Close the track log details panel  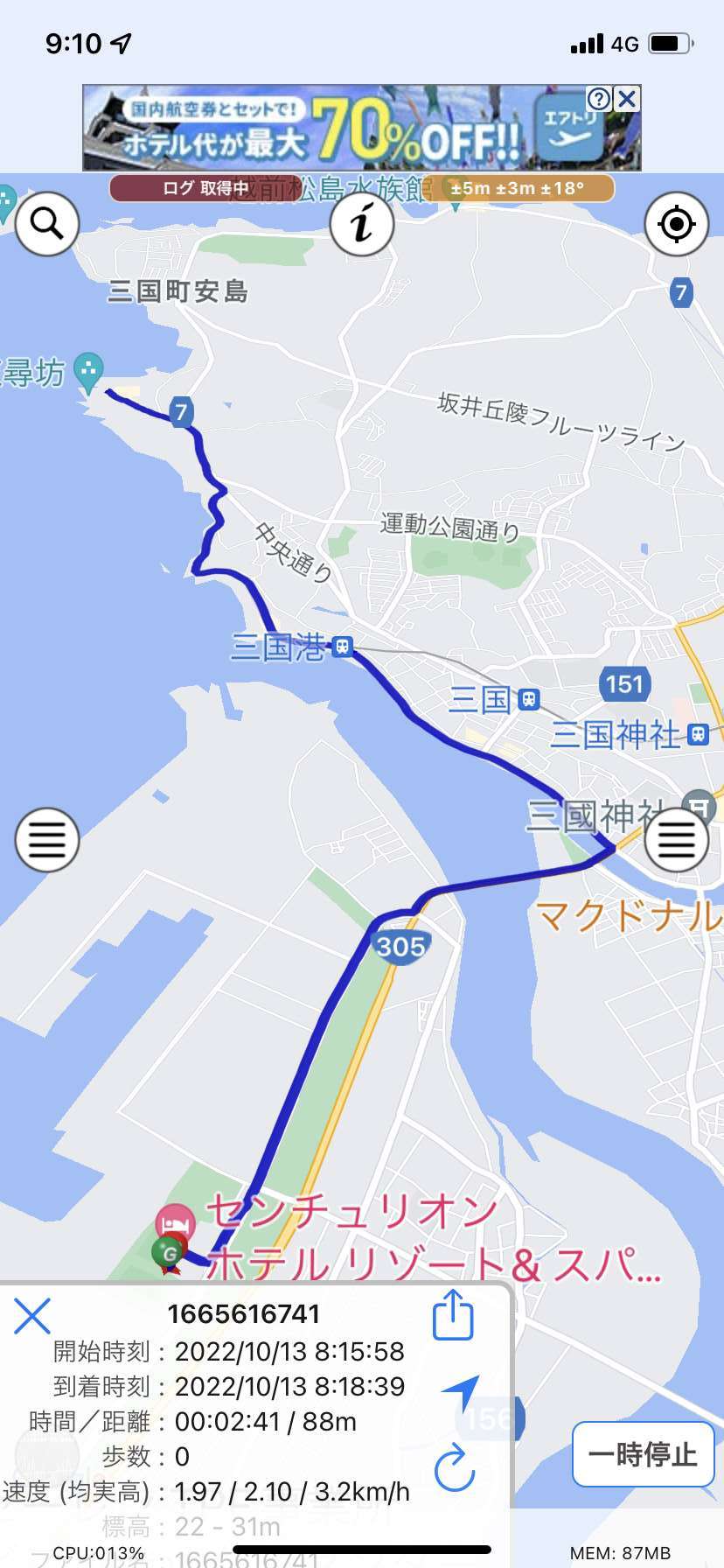click(32, 1315)
